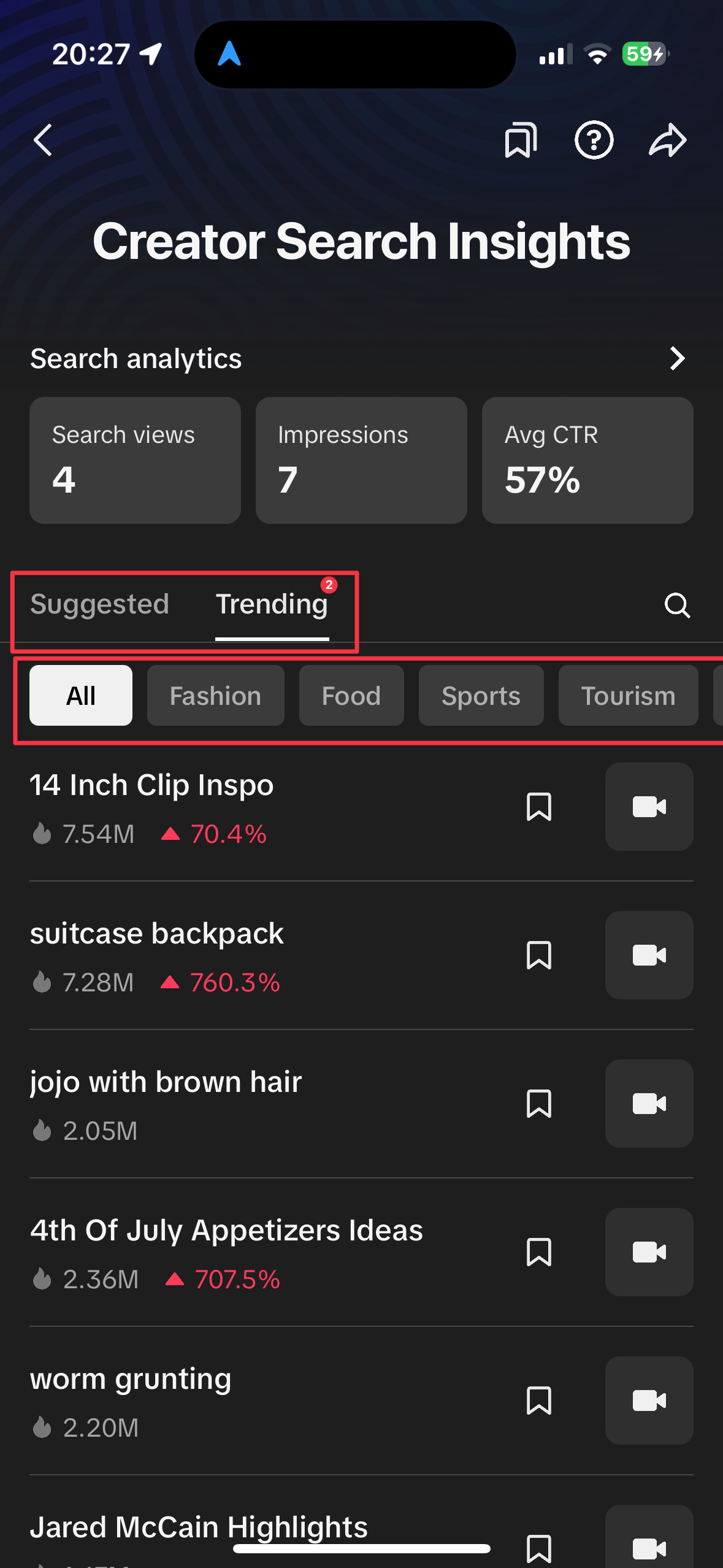723x1568 pixels.
Task: Select the All filter chip
Action: [x=81, y=696]
